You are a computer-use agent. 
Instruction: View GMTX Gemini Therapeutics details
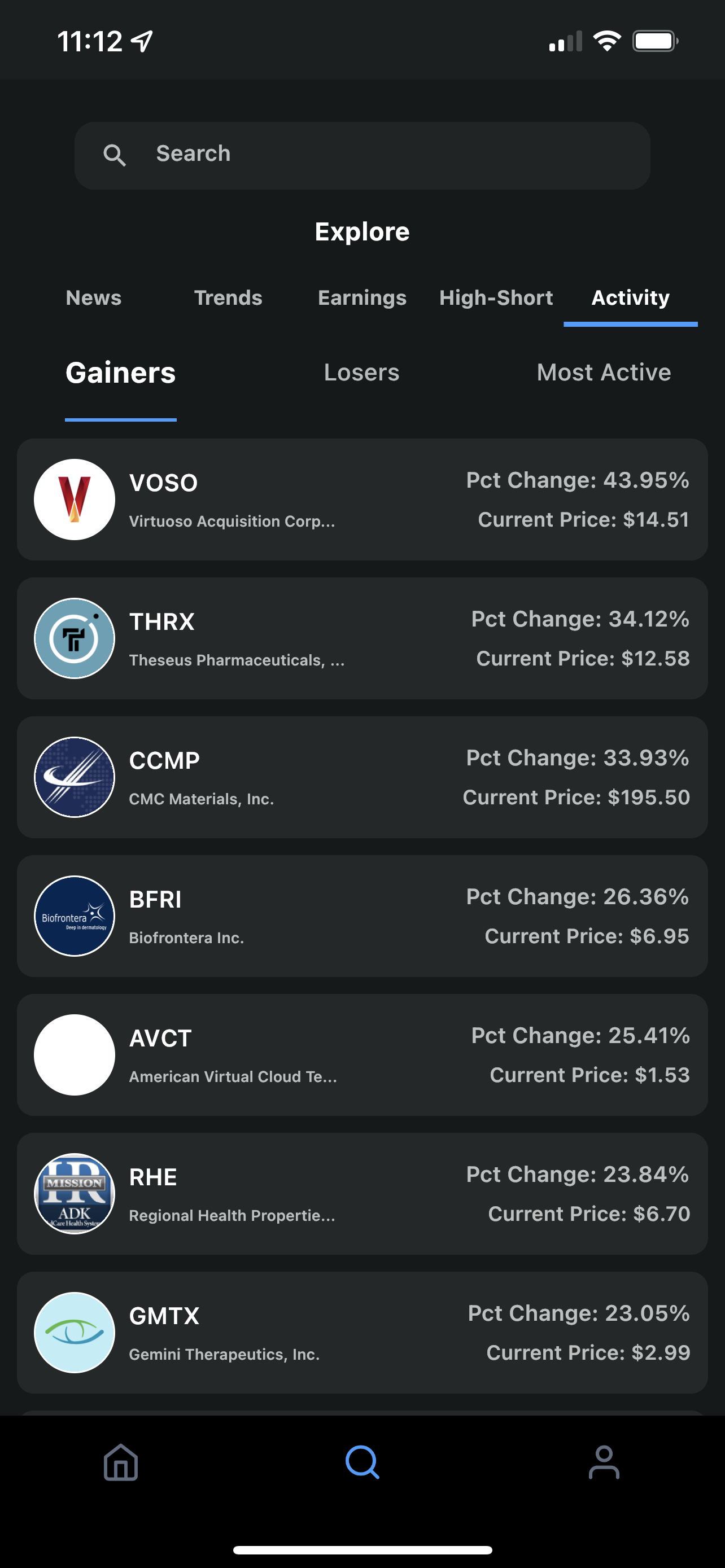coord(362,1333)
